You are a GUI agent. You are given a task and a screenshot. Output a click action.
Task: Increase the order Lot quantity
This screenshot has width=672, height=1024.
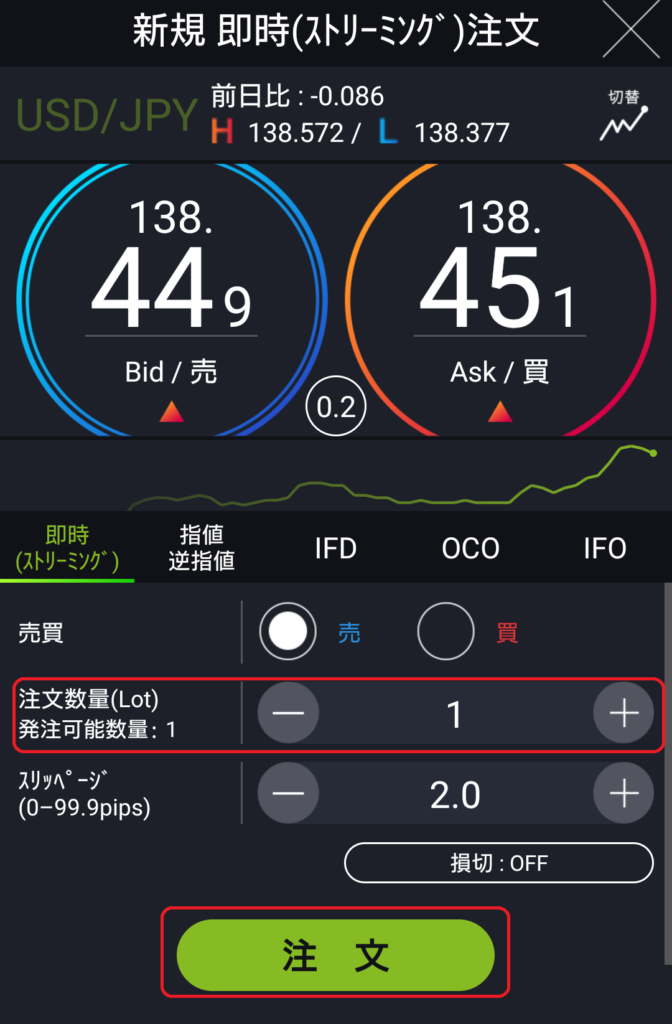click(x=624, y=714)
